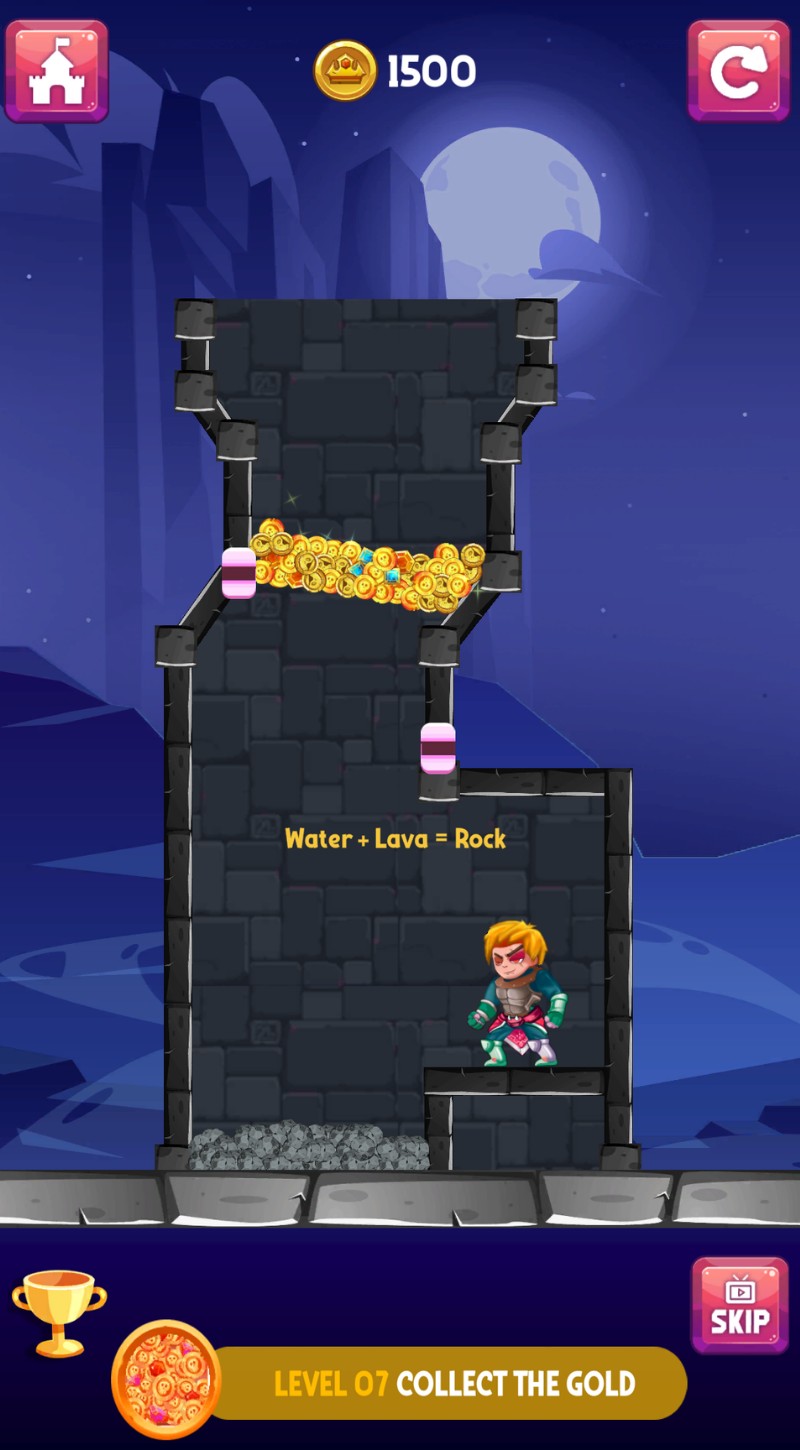Return to the castle home screen
This screenshot has height=1450, width=800.
pyautogui.click(x=56, y=71)
